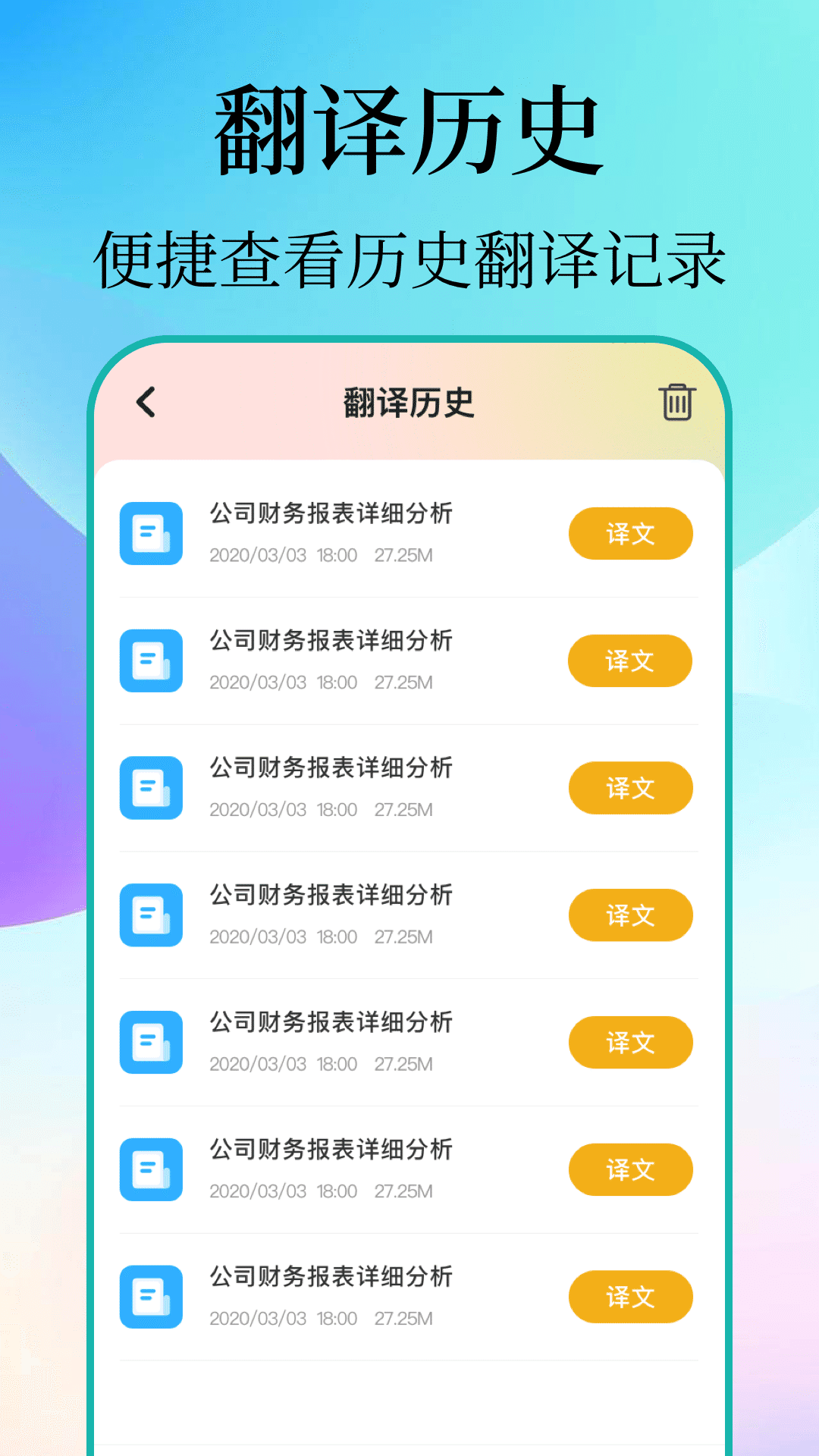Image resolution: width=819 pixels, height=1456 pixels.
Task: Click the fifth item's blue file icon
Action: pyautogui.click(x=150, y=1043)
